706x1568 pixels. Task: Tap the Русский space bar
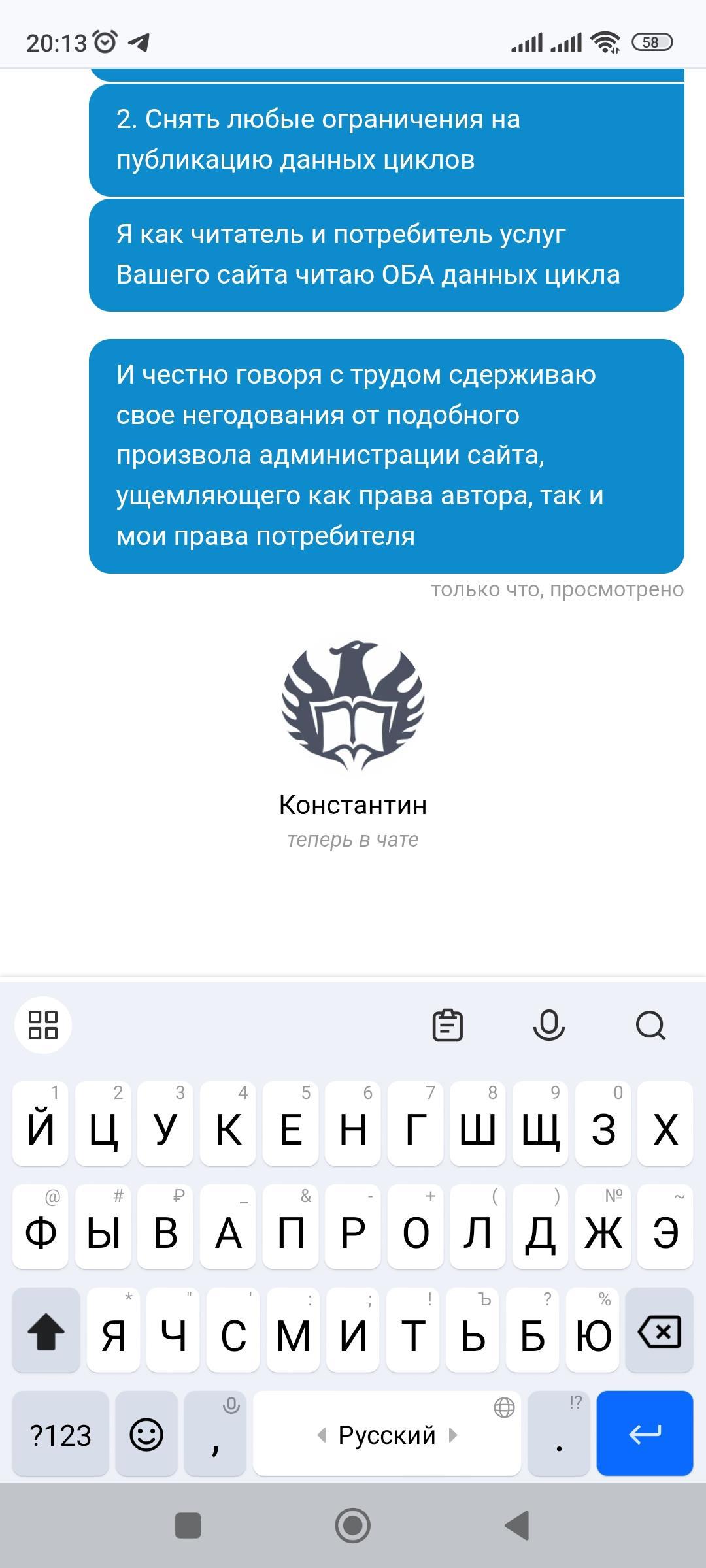(x=387, y=1434)
